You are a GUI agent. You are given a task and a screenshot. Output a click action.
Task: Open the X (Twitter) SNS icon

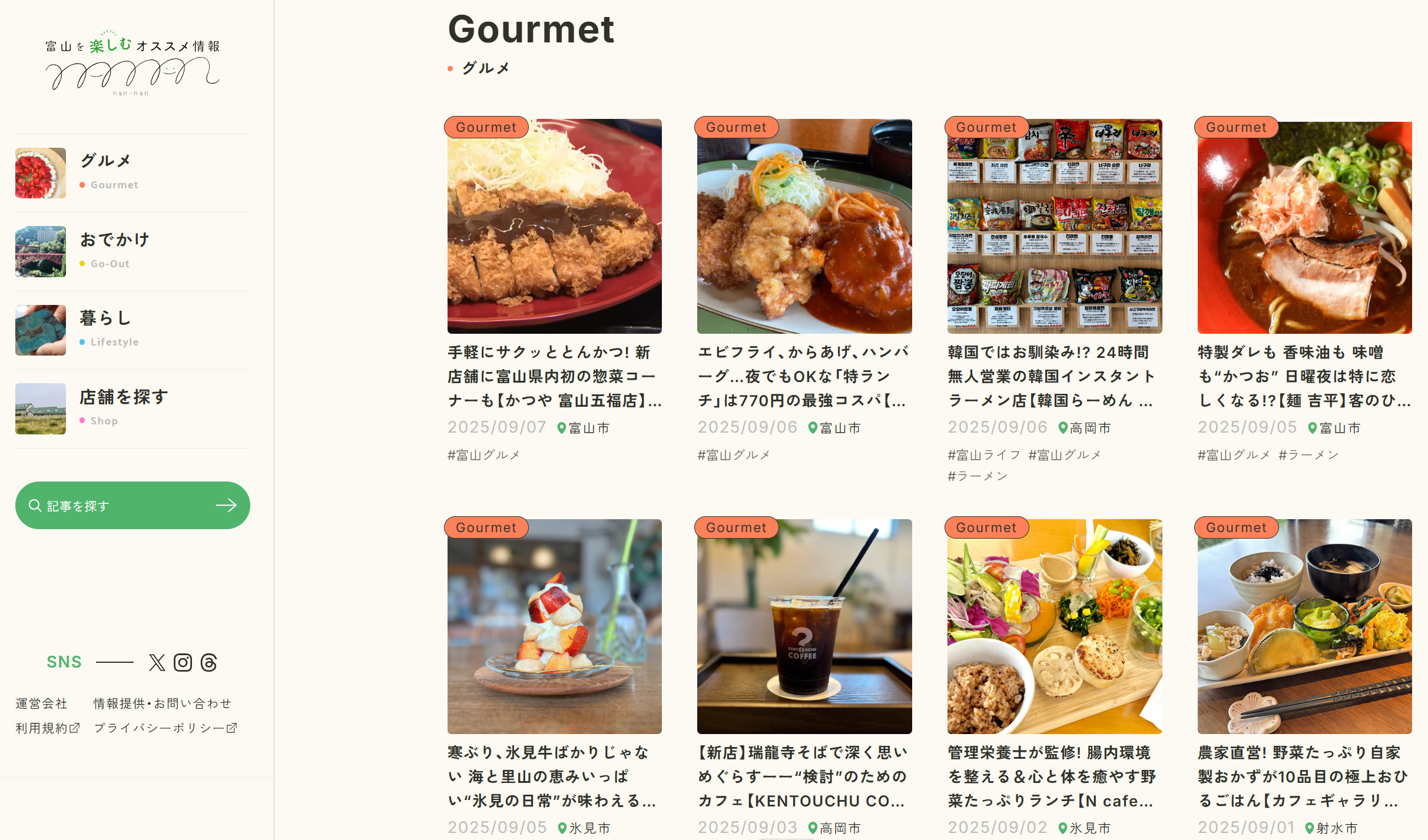[157, 663]
